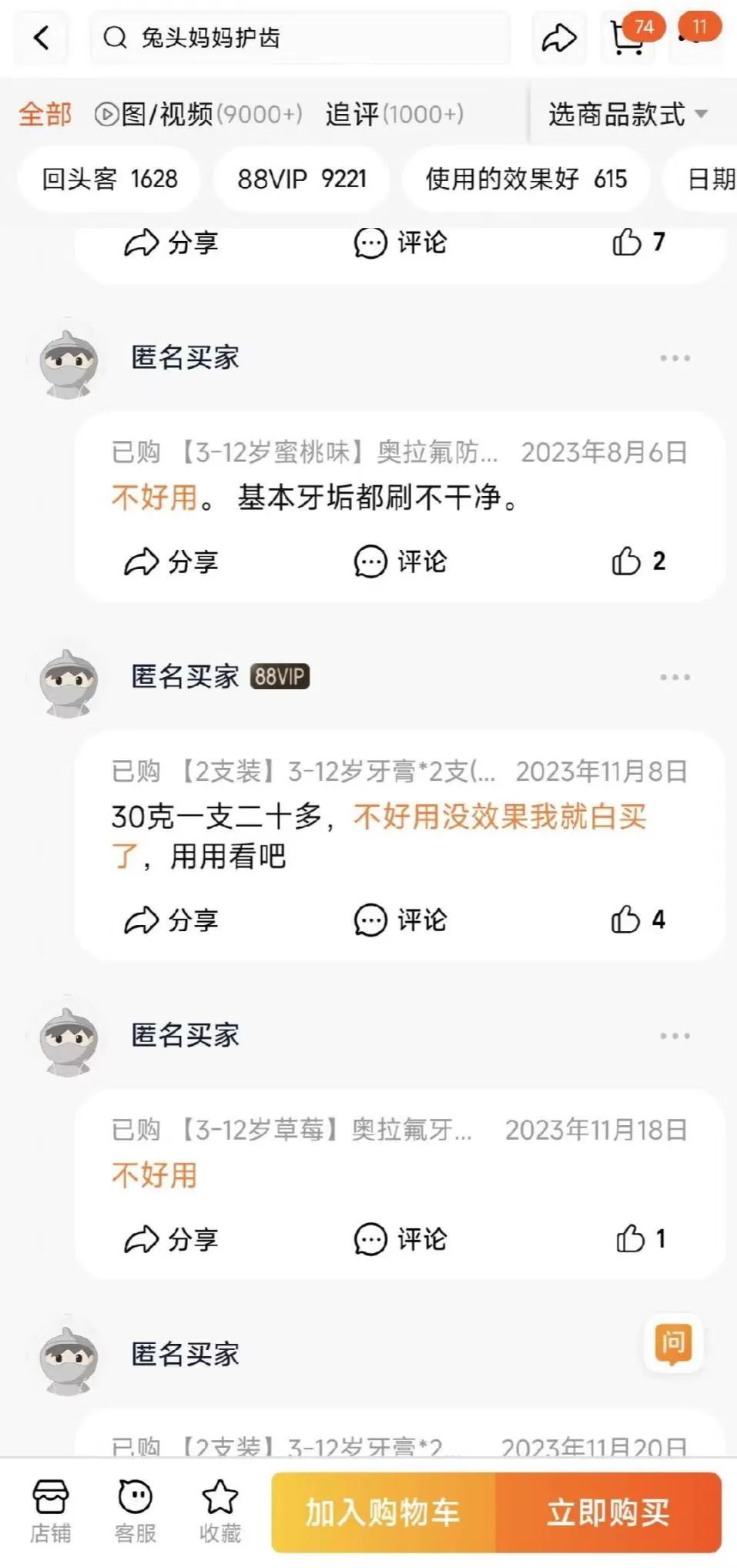Filter reviews by 使用的效果好 615
The height and width of the screenshot is (1568, 737).
[x=526, y=179]
